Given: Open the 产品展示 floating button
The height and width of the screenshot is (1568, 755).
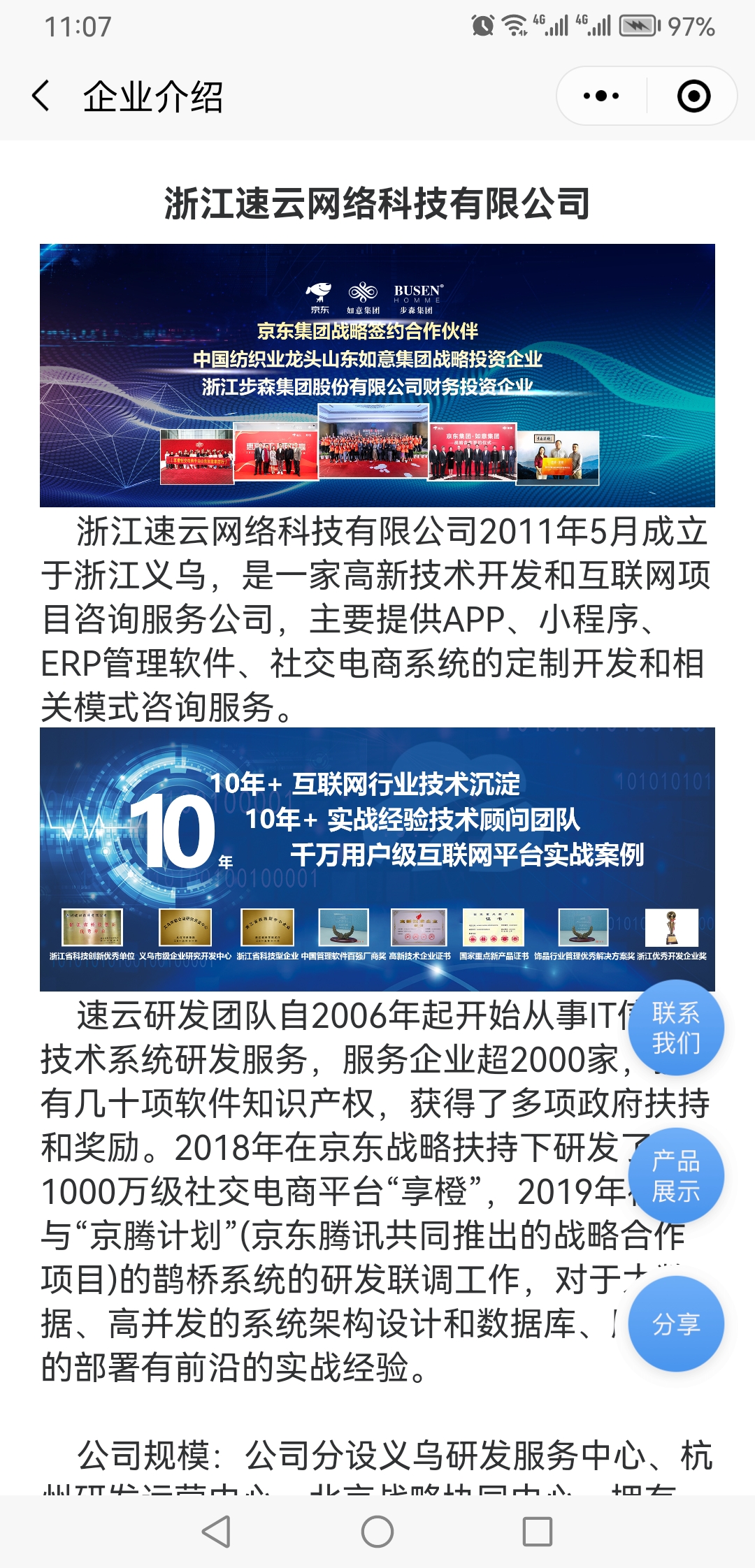Looking at the screenshot, I should tap(676, 1176).
